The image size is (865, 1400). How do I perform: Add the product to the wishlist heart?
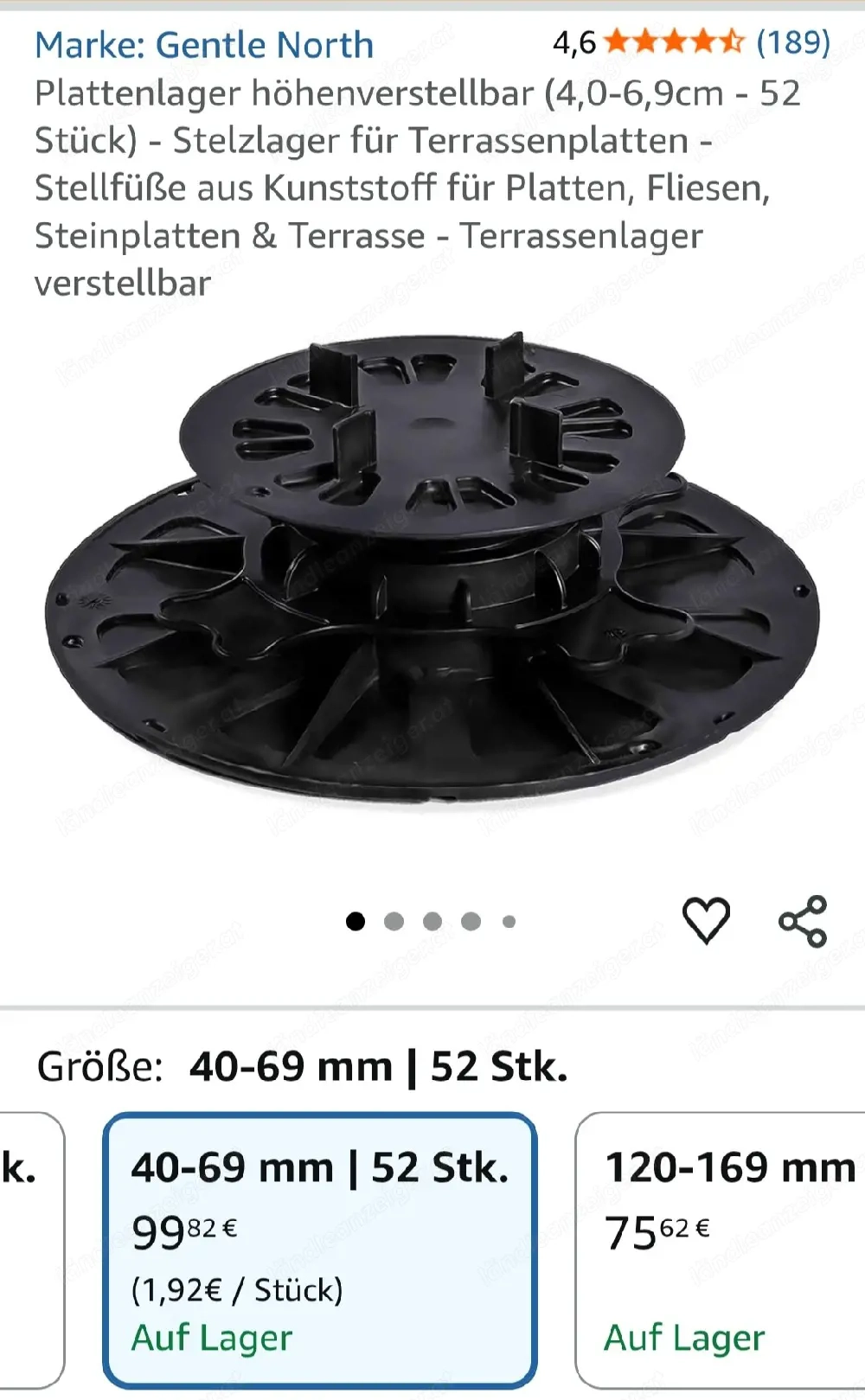pos(708,919)
